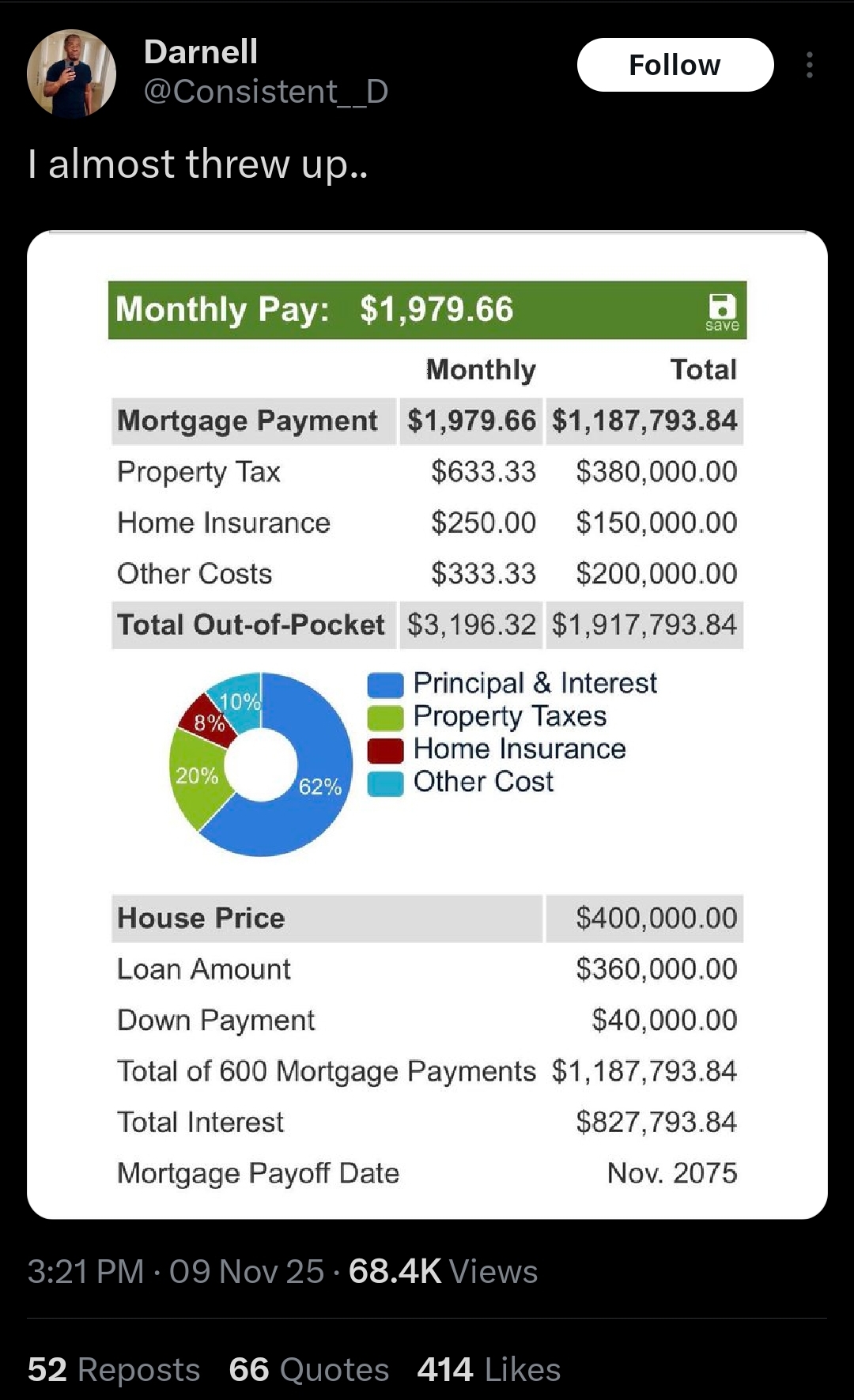
Task: Open Darnell's profile picture
Action: [x=71, y=74]
